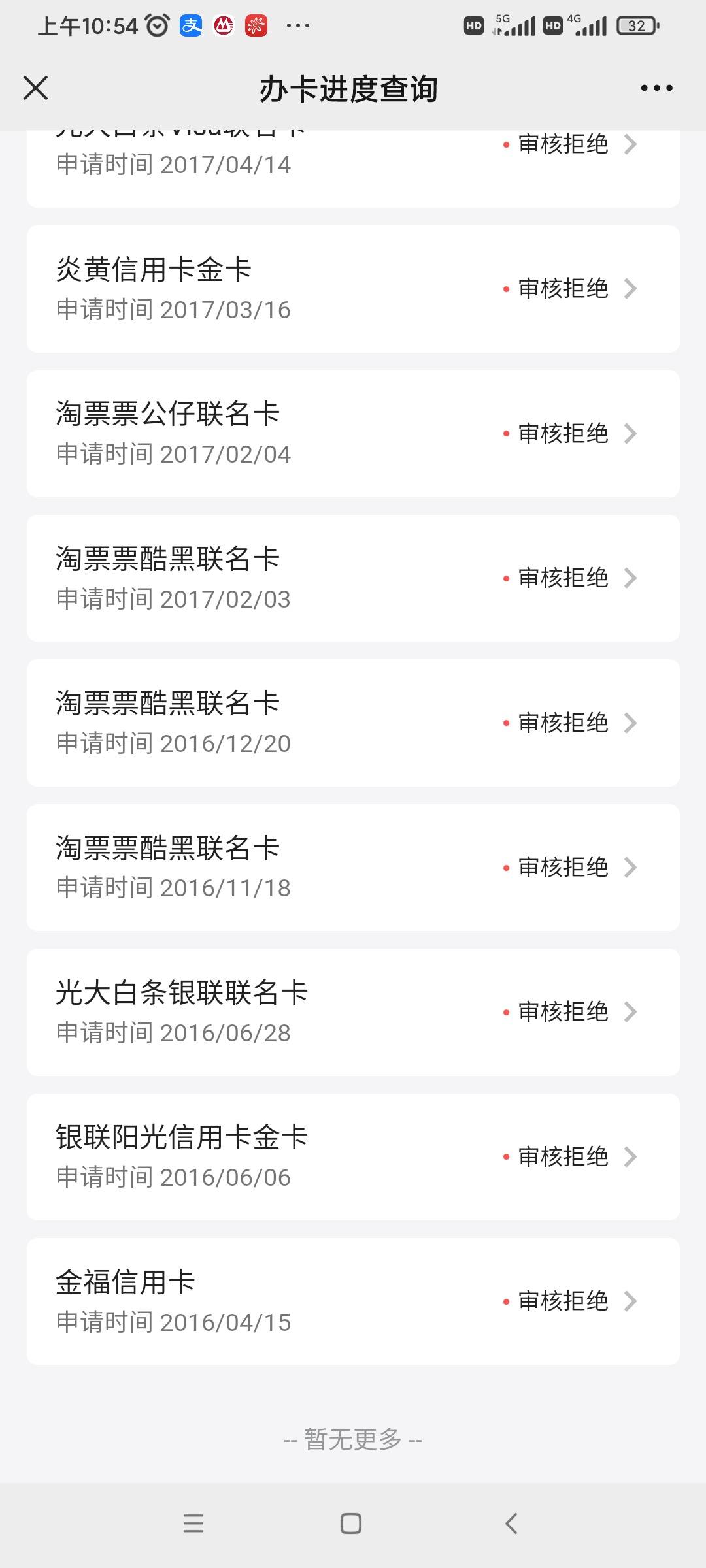Open 淘票票酷黑联名卡 application dated 2016/11/18
Screen dimensions: 706x1568
point(353,868)
